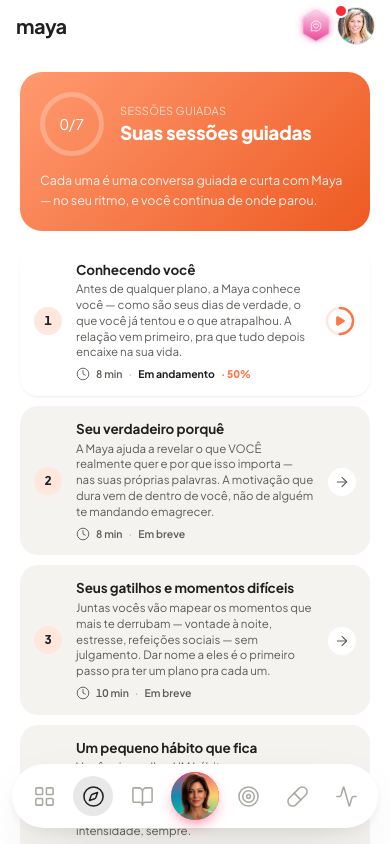Open Seus gatilhos e momentos difíceis arrow

click(342, 641)
